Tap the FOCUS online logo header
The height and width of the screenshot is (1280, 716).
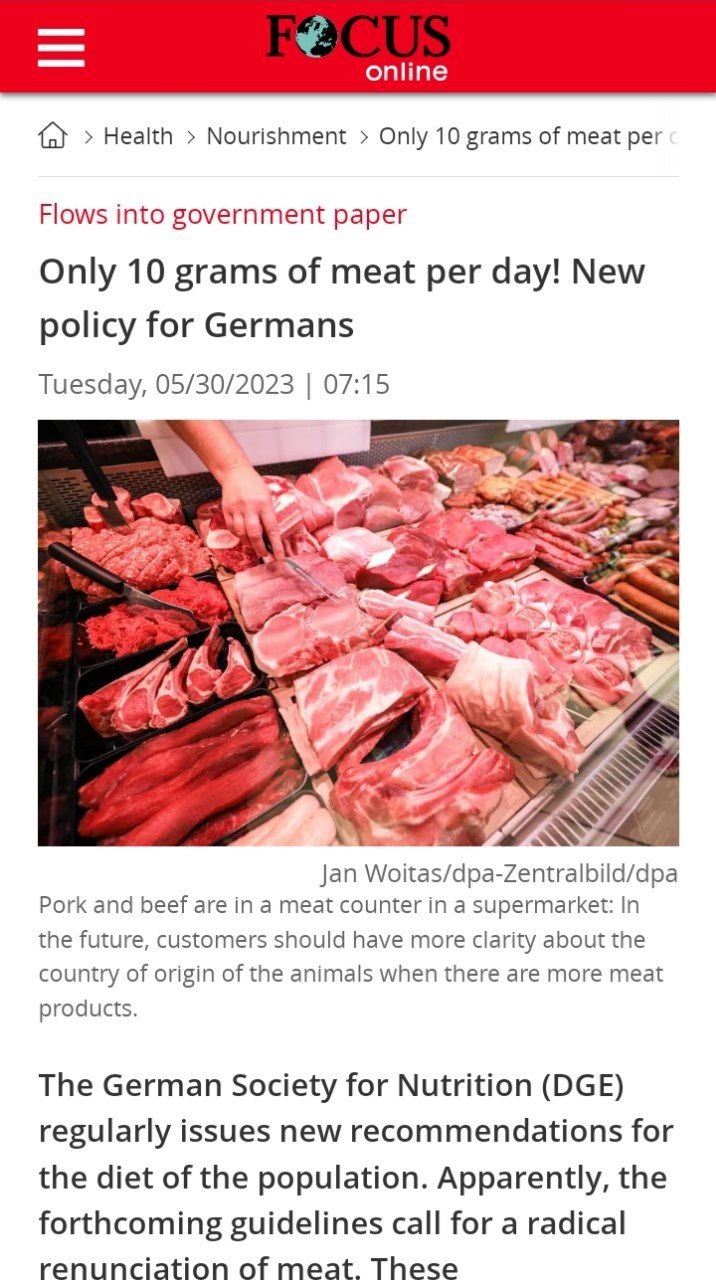coord(358,46)
